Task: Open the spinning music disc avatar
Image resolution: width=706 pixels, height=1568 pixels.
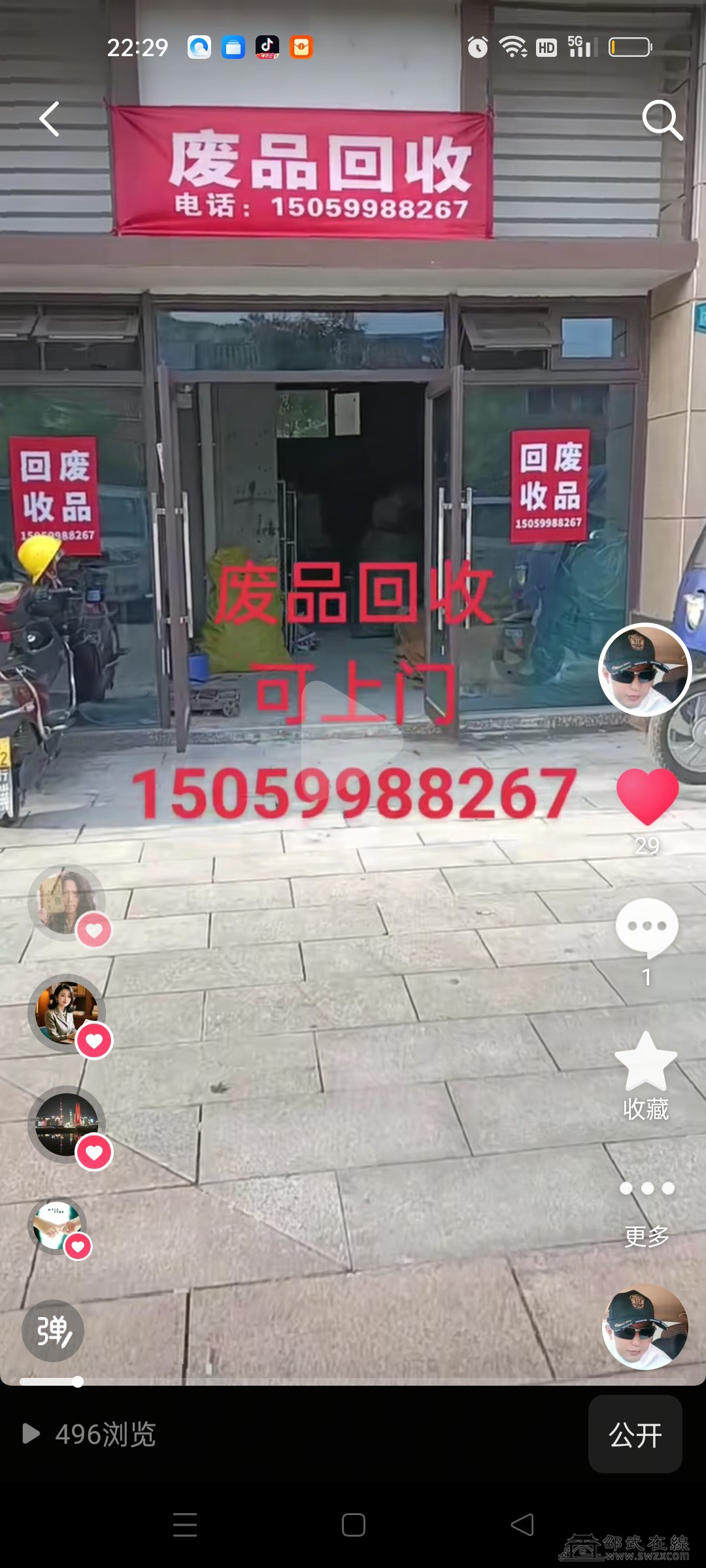Action: [x=645, y=1326]
